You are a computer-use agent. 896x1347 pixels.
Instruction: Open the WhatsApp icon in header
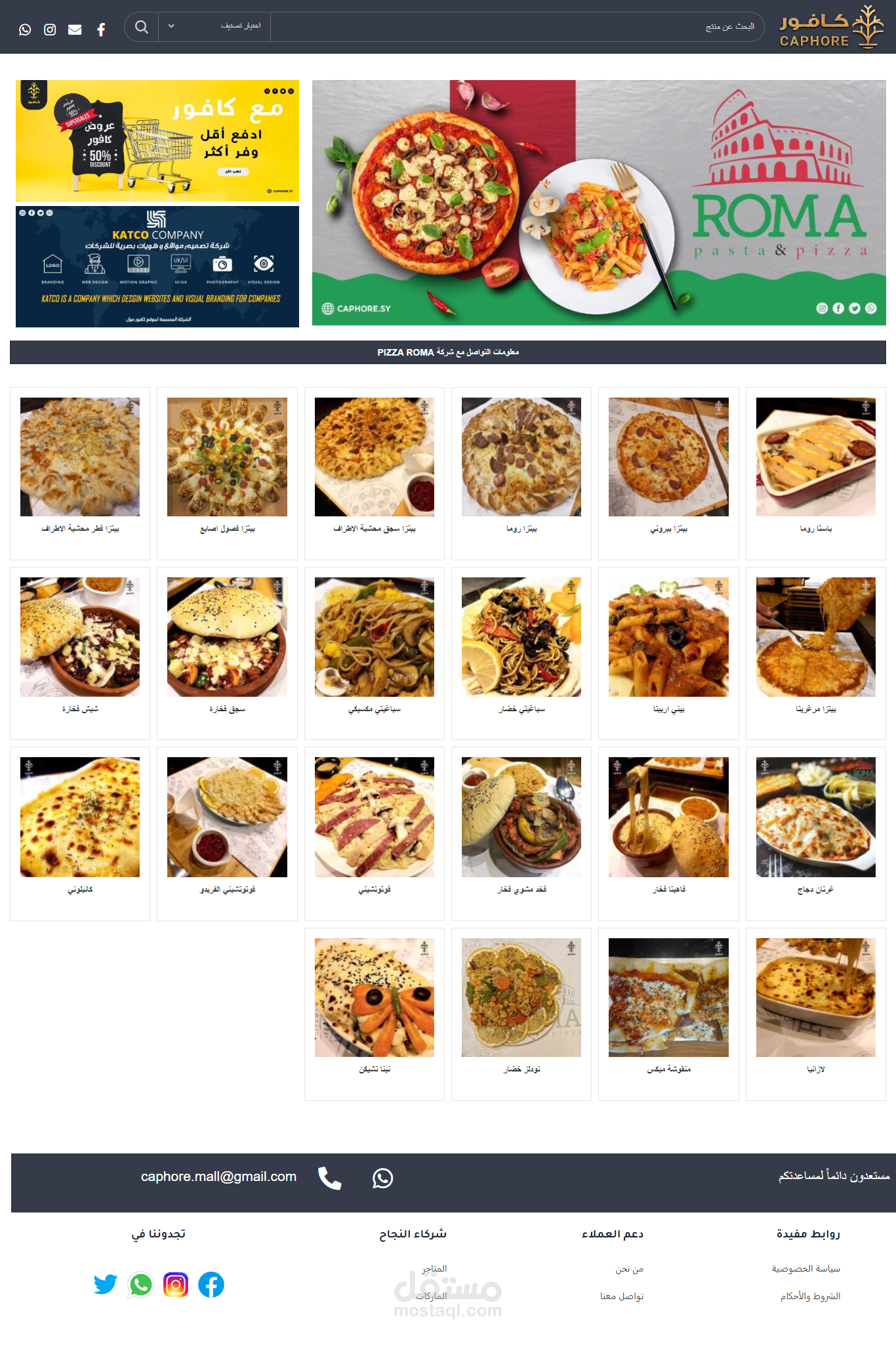coord(25,30)
